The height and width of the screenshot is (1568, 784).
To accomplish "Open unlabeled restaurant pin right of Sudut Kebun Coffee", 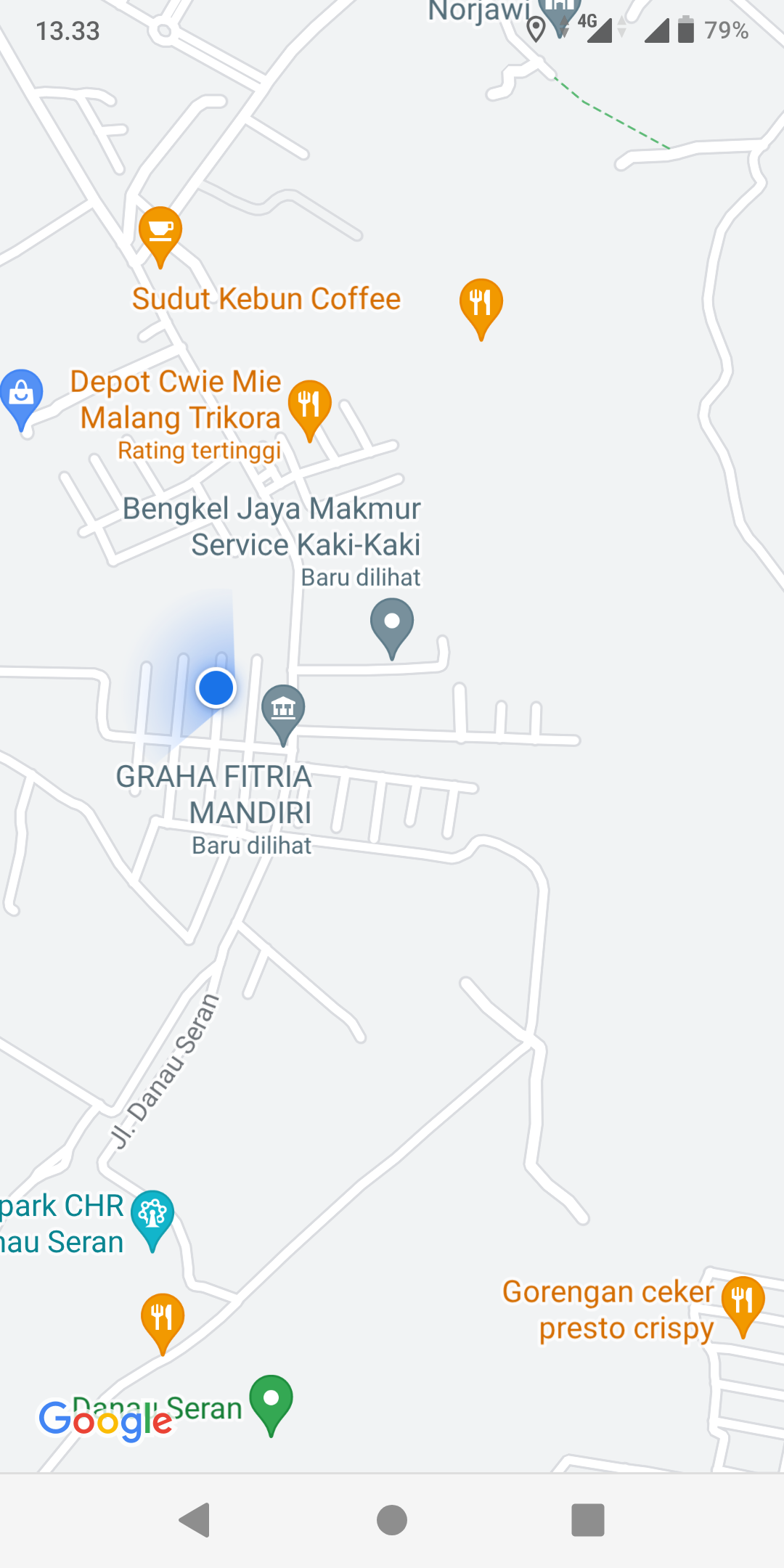I will tap(481, 303).
